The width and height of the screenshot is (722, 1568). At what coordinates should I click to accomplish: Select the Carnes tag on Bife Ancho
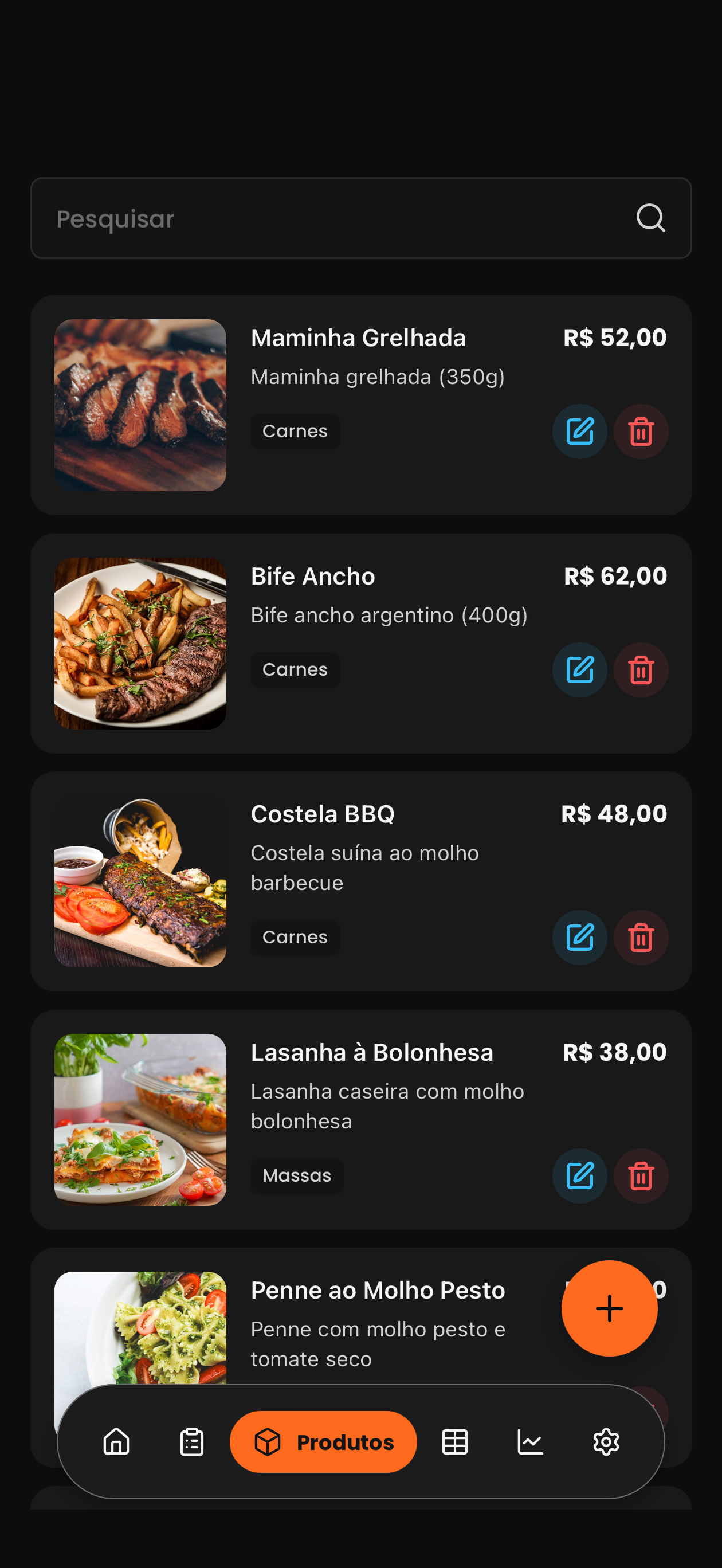pyautogui.click(x=295, y=669)
